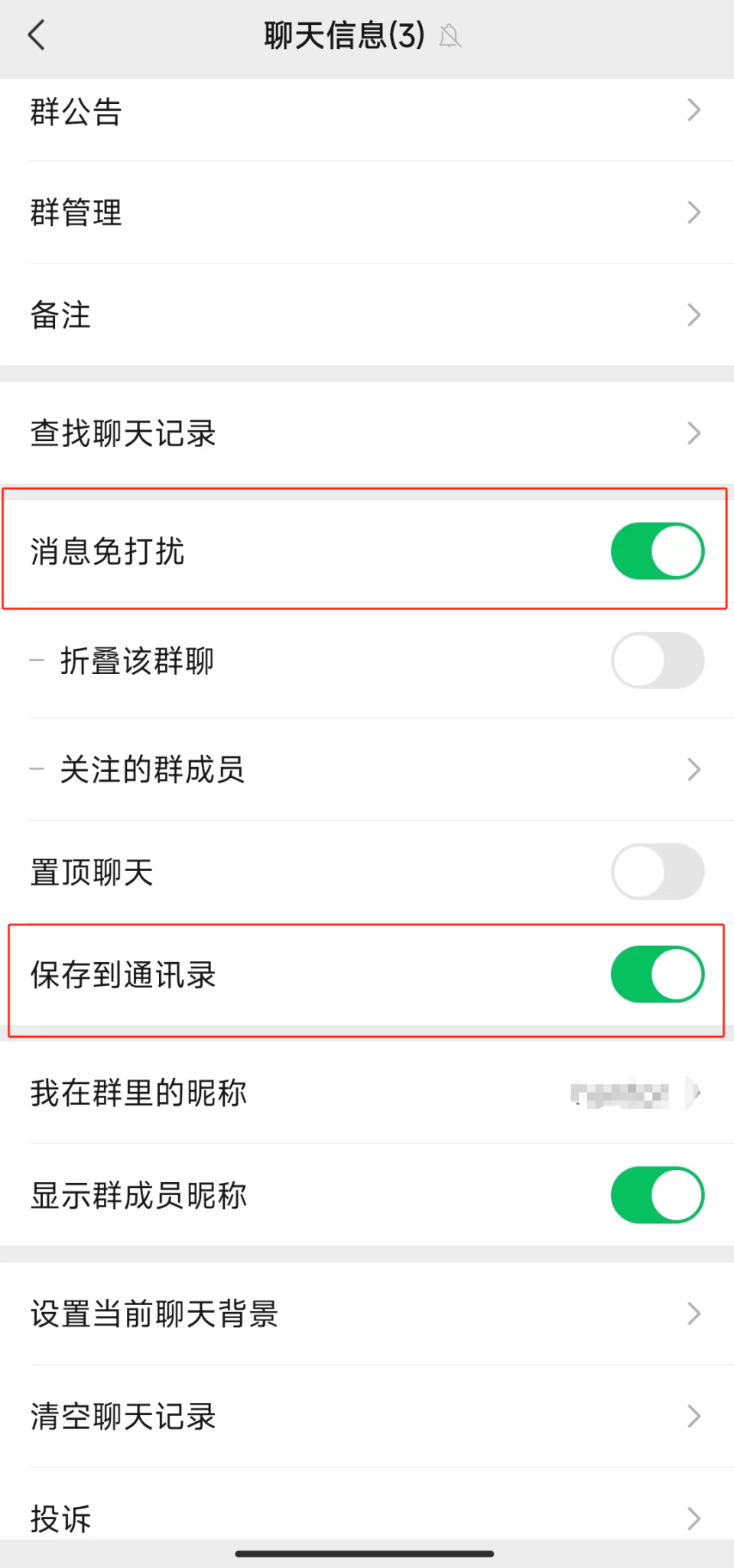Change 我在群里的昵称

(367, 1093)
